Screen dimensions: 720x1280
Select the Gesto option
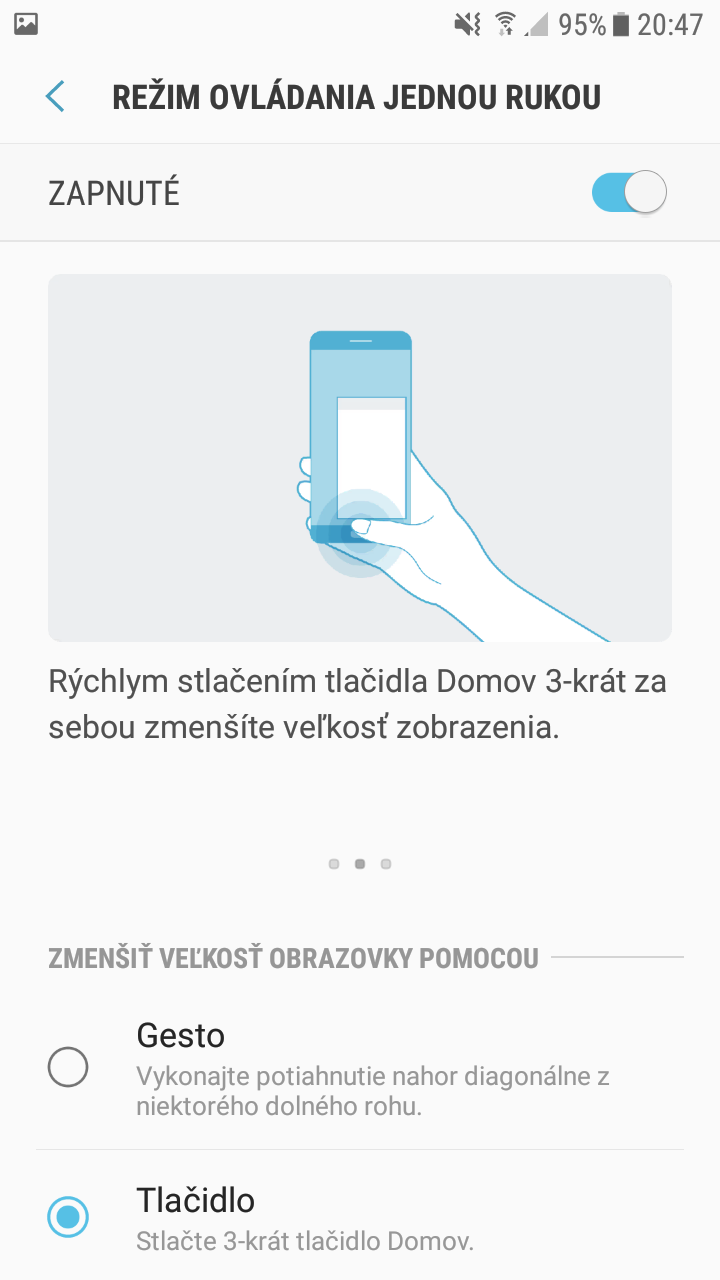[x=360, y=1069]
